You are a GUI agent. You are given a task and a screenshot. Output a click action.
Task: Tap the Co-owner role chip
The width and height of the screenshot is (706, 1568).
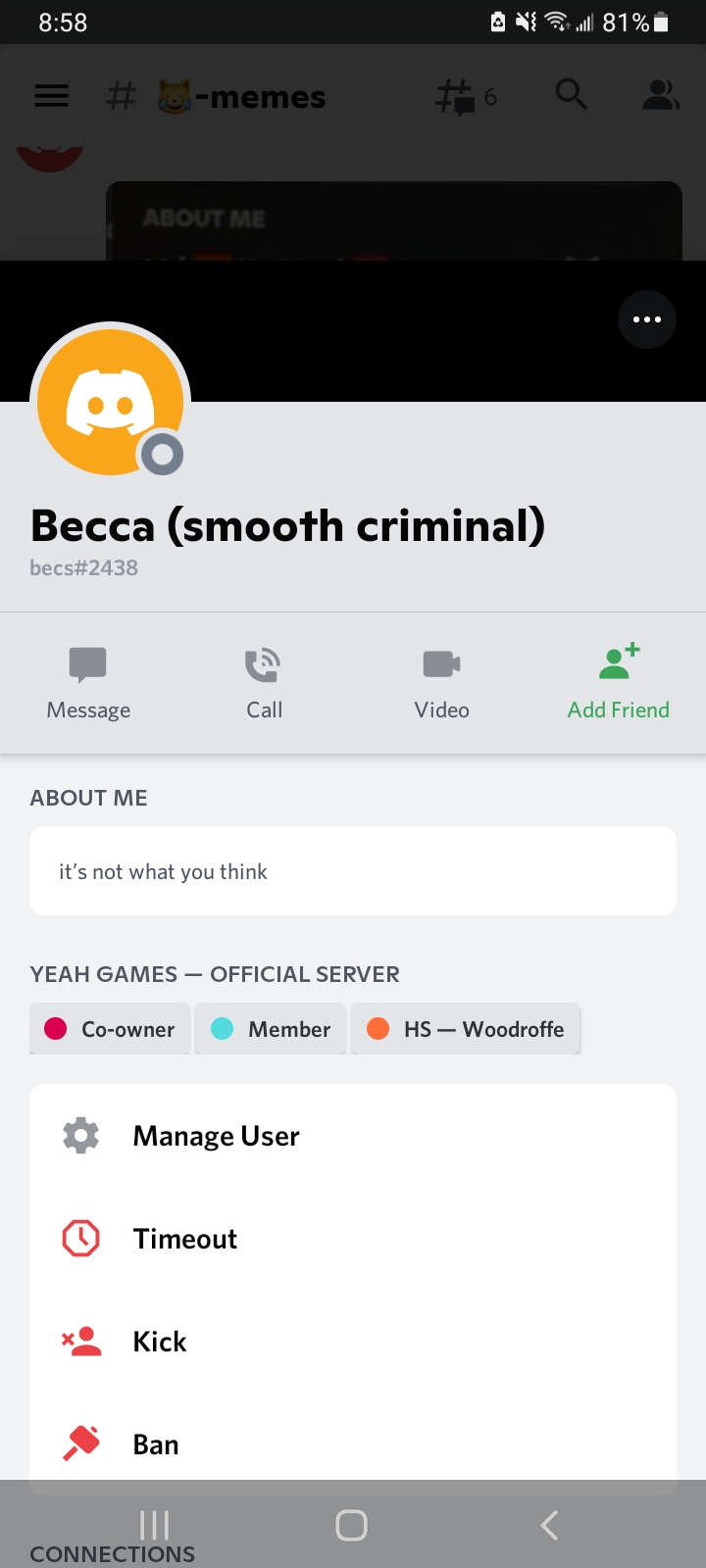pyautogui.click(x=110, y=1029)
